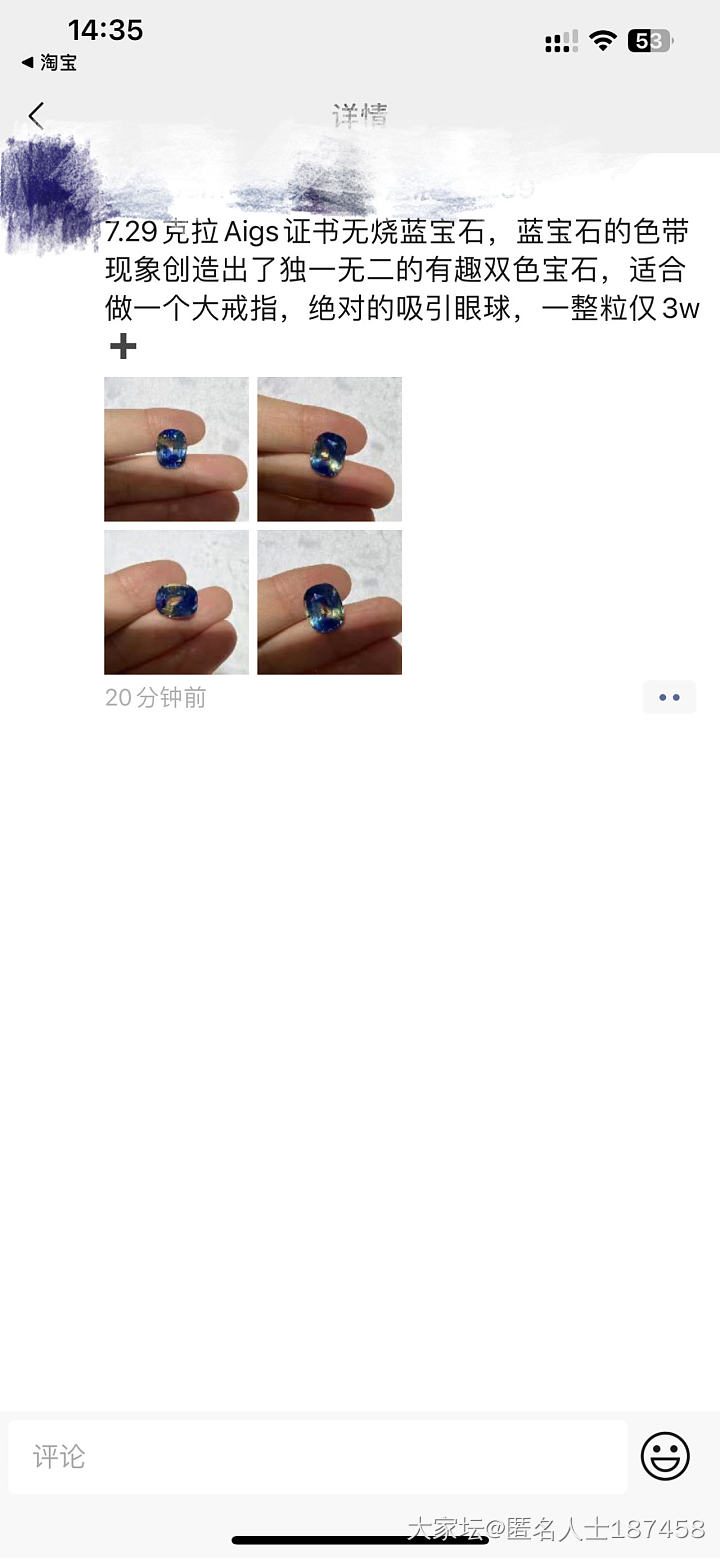Return to 淘宝 app via status bar

point(50,63)
